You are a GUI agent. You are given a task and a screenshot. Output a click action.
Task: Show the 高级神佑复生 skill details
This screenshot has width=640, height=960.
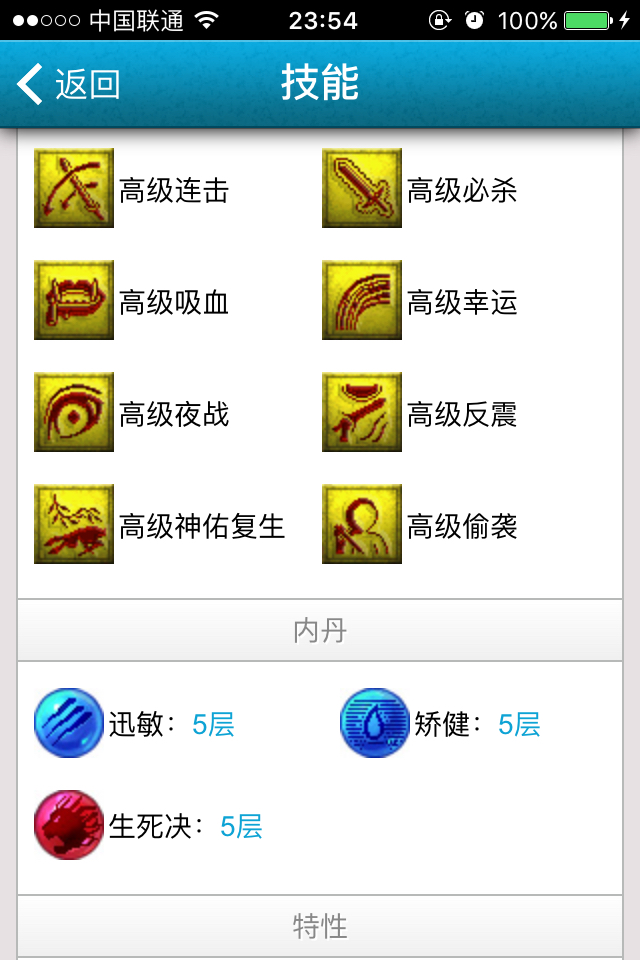[74, 524]
